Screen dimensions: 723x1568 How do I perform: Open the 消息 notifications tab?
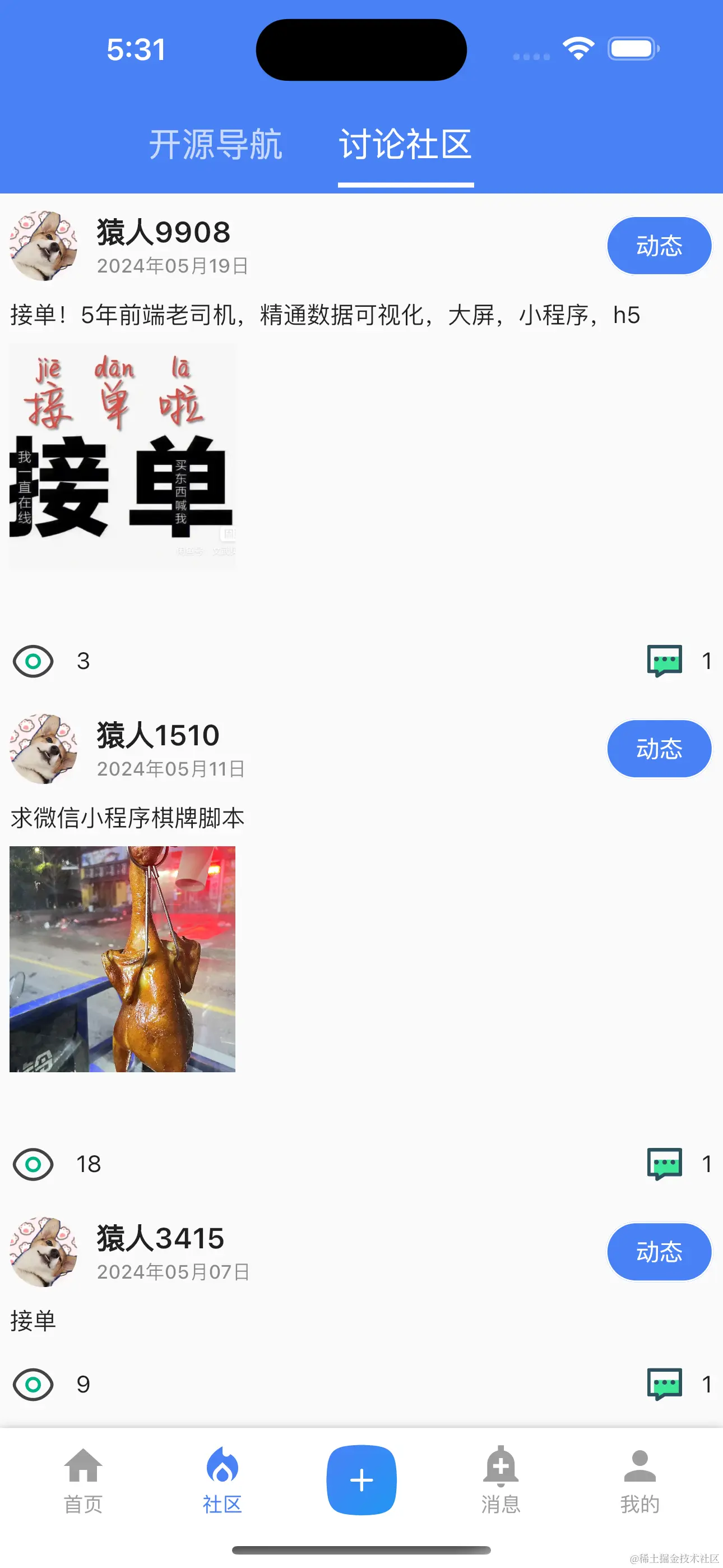[x=500, y=1481]
